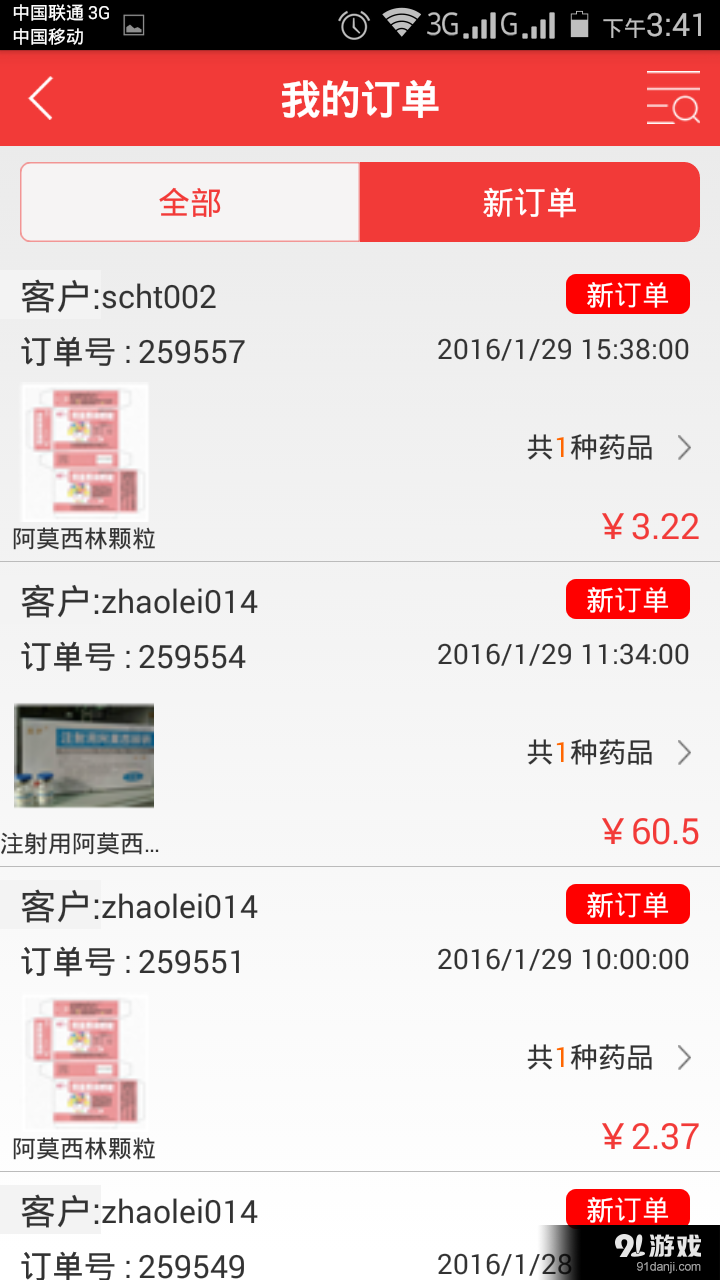Tap the 新订单 badge on order 259557
The width and height of the screenshot is (720, 1280).
click(627, 294)
